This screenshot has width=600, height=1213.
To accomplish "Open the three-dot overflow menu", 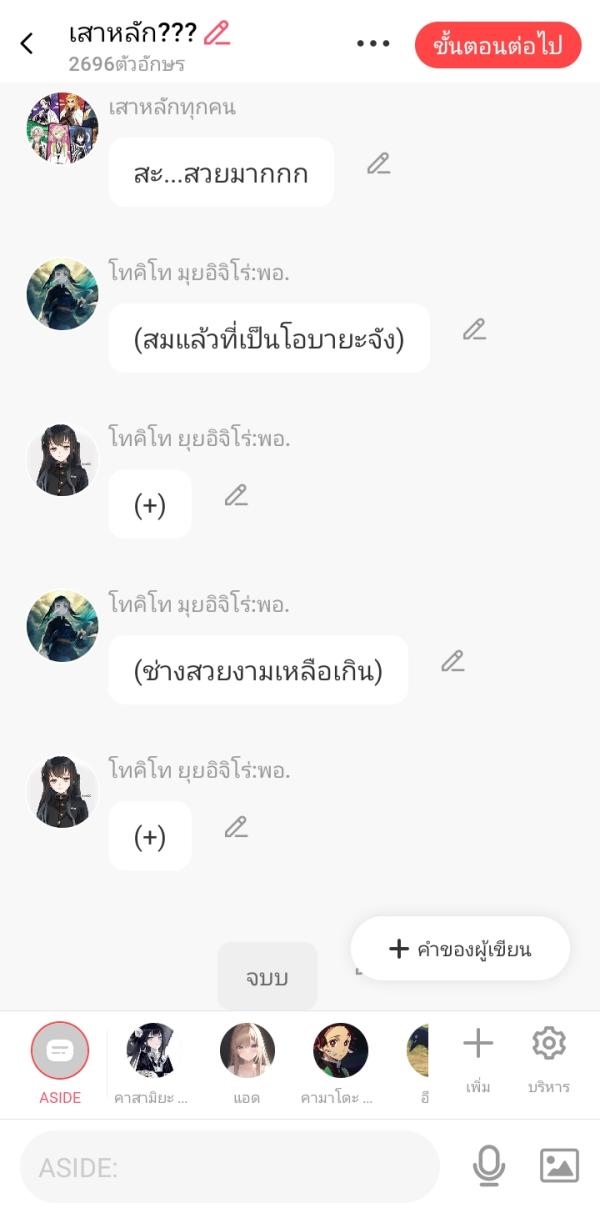I will point(372,44).
